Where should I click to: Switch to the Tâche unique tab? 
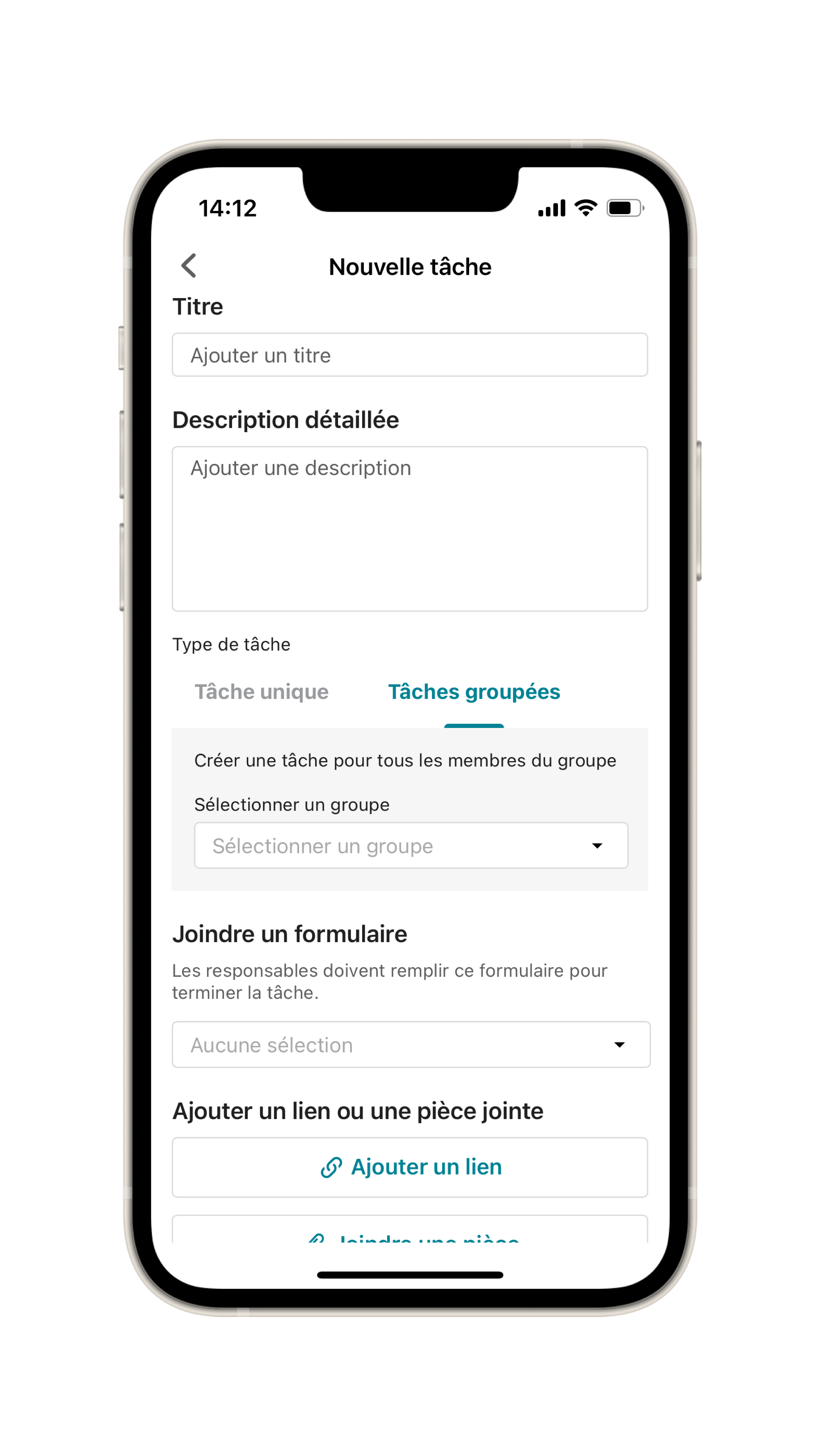[x=261, y=692]
